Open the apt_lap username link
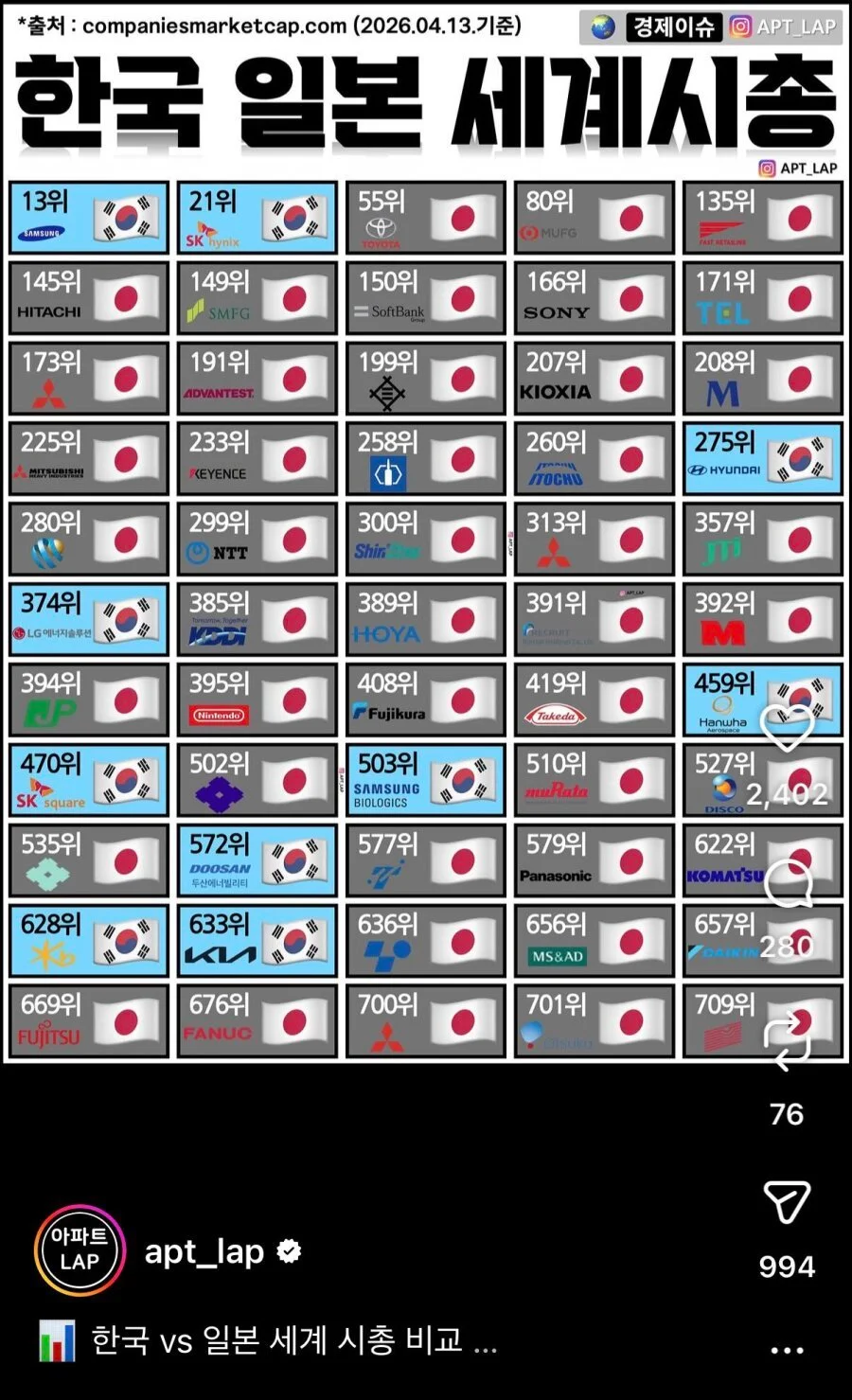This screenshot has height=1400, width=852. (x=204, y=1252)
